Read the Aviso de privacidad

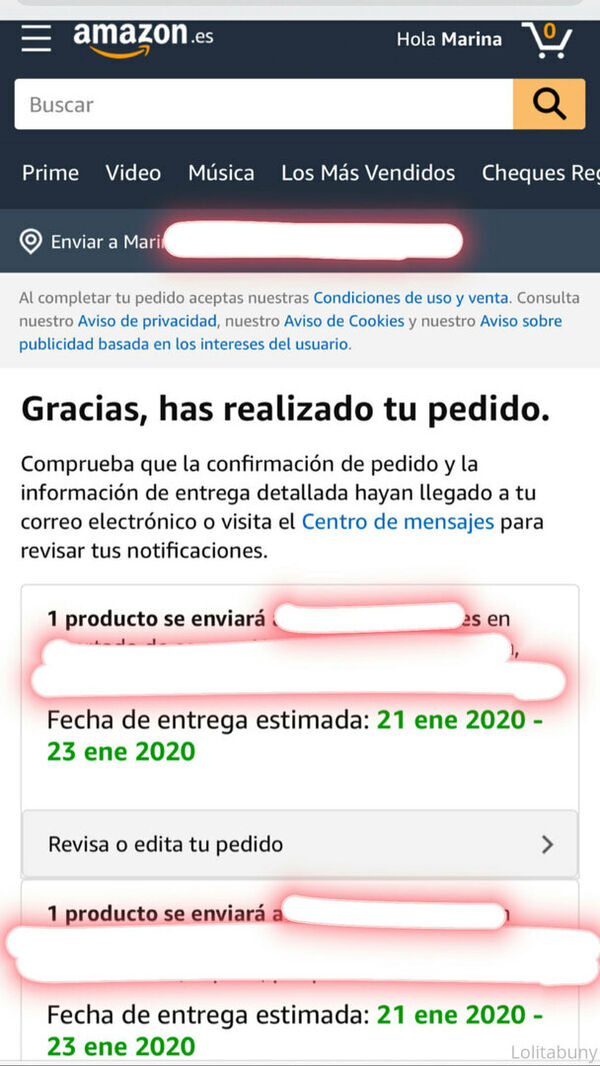click(148, 321)
